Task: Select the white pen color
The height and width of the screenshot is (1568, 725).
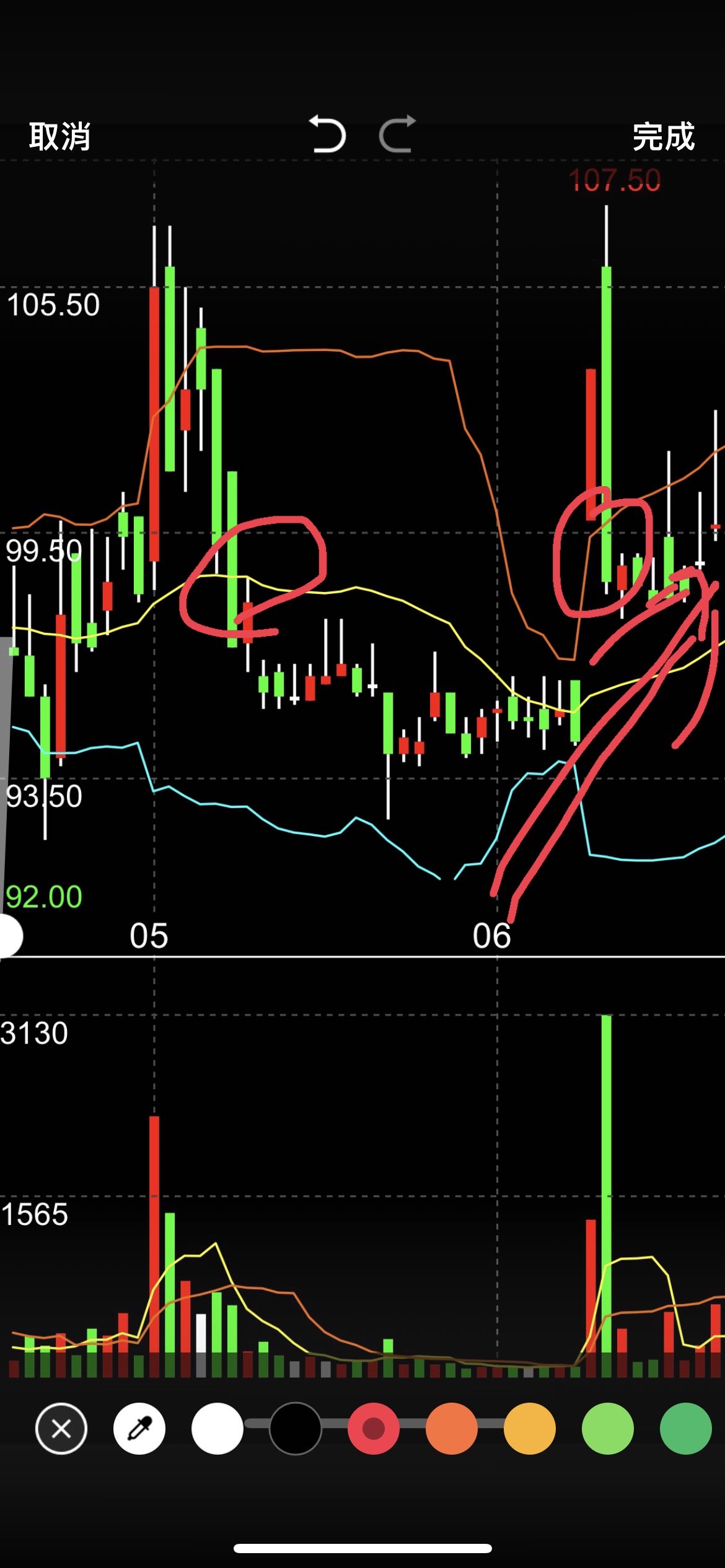Action: point(217,1429)
